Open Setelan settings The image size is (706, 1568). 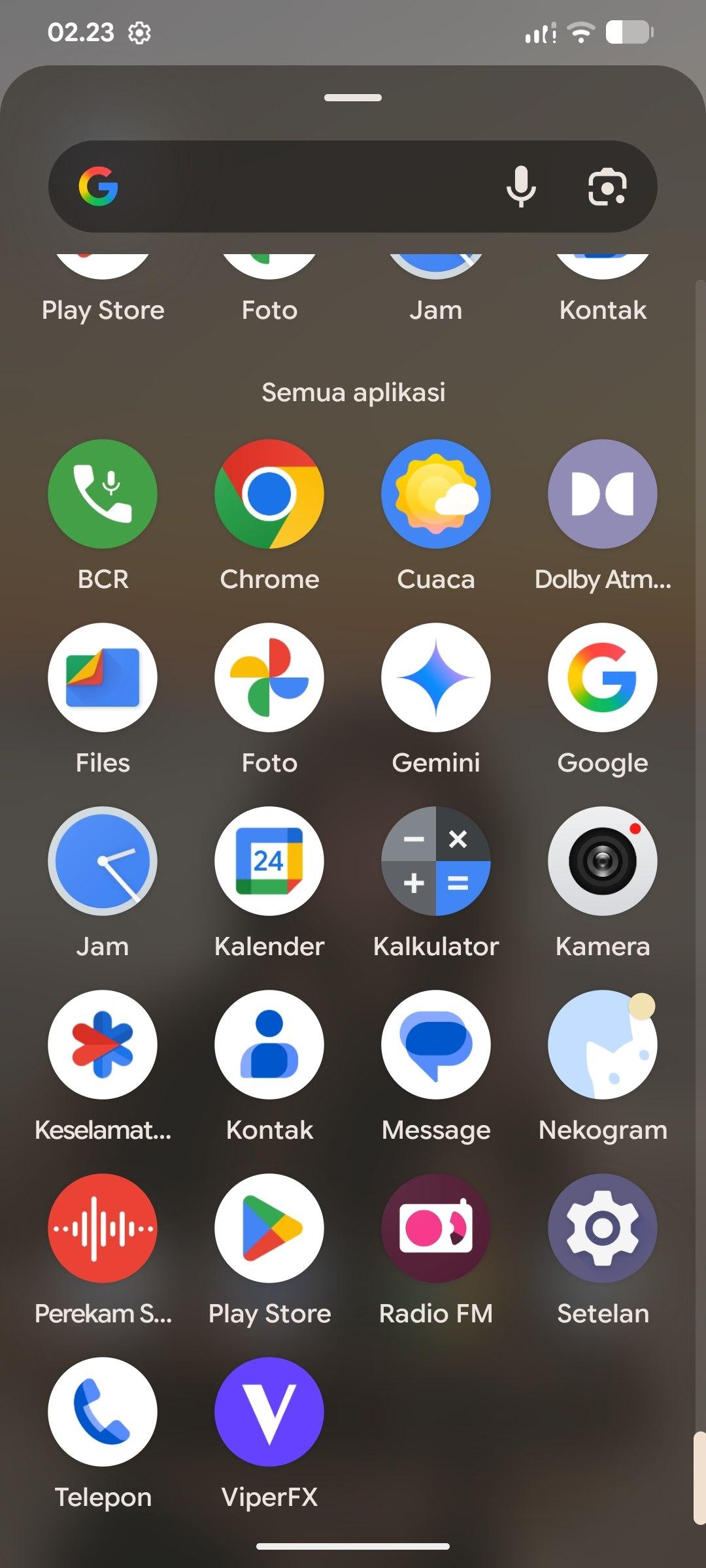tap(603, 1228)
